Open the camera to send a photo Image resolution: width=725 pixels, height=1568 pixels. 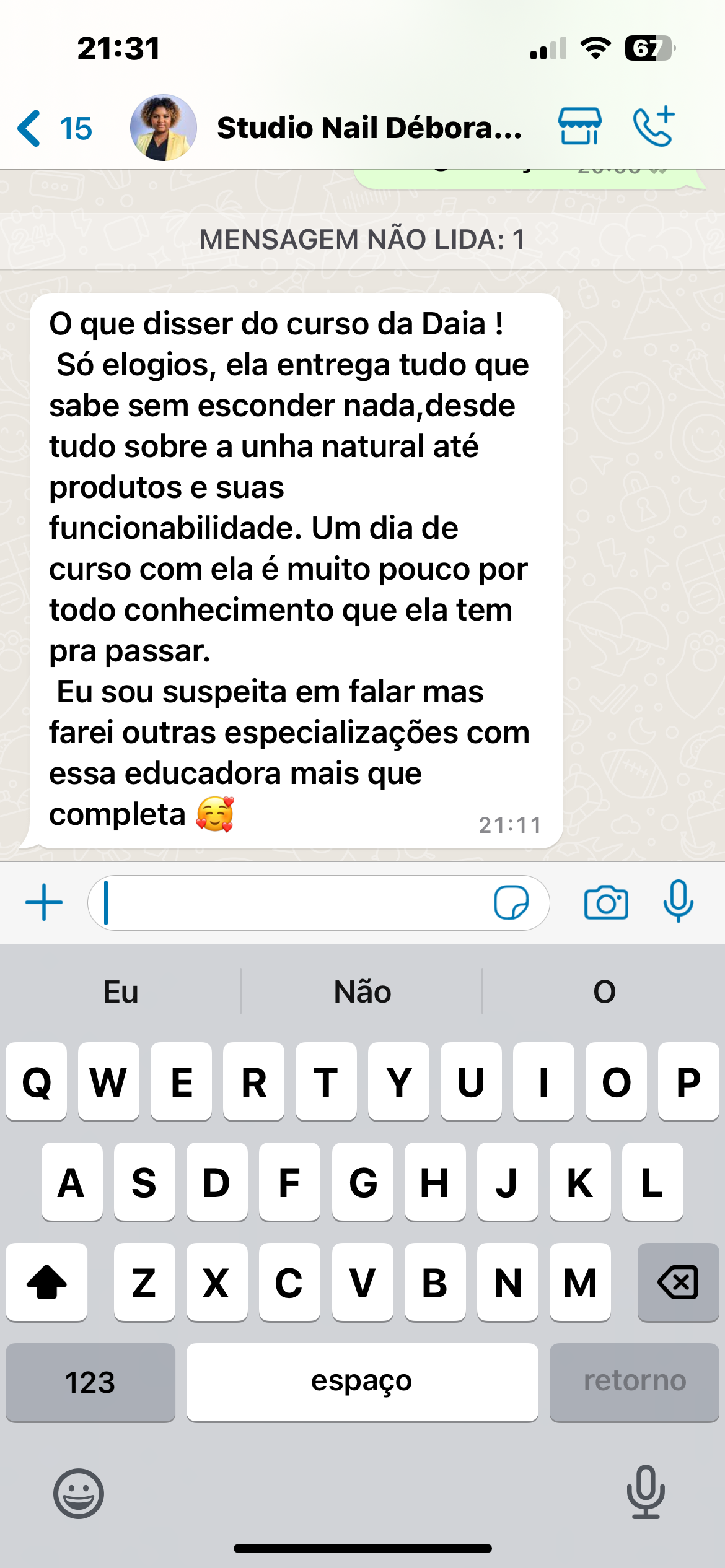(x=606, y=903)
